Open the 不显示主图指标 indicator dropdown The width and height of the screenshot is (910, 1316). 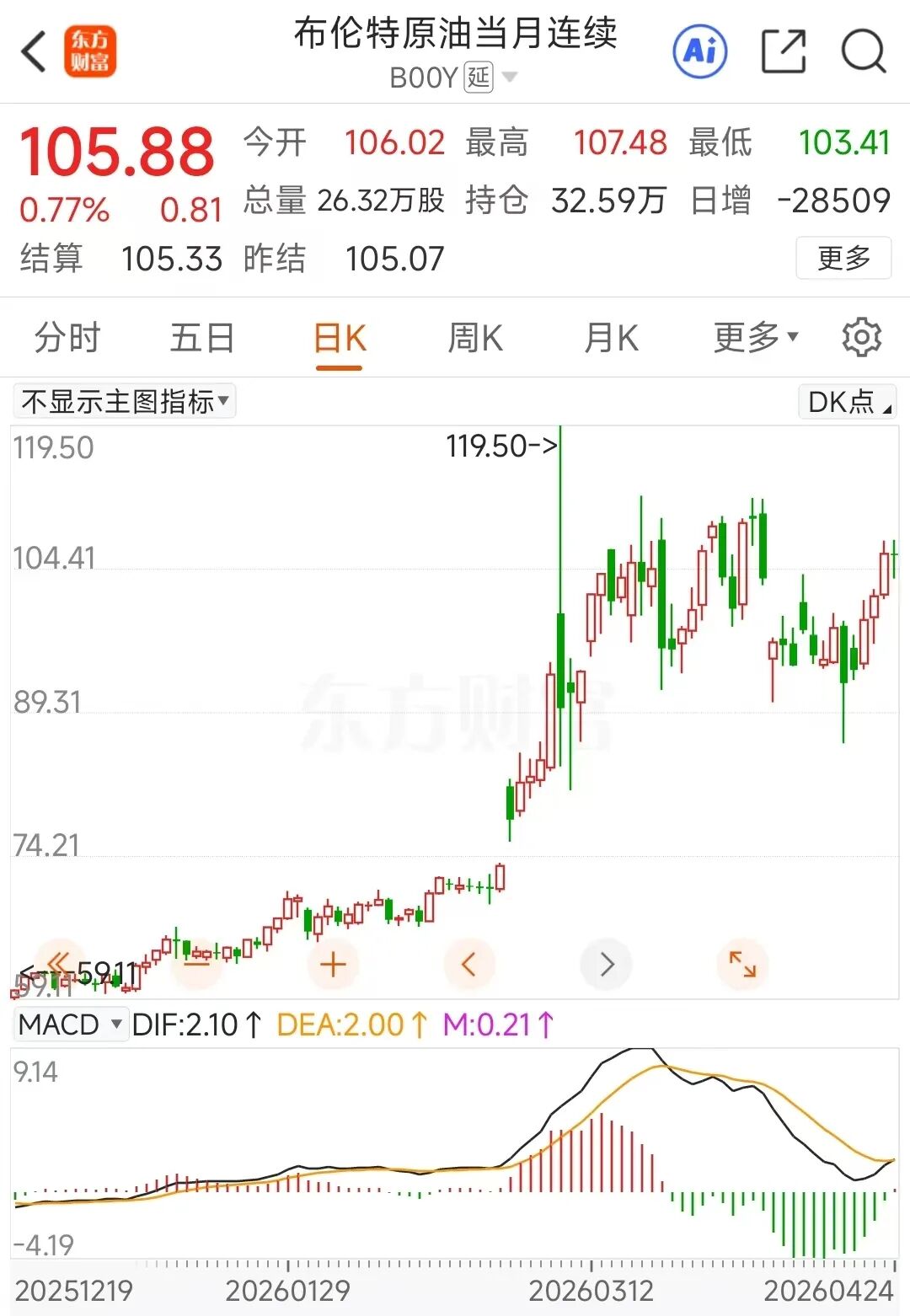point(125,402)
